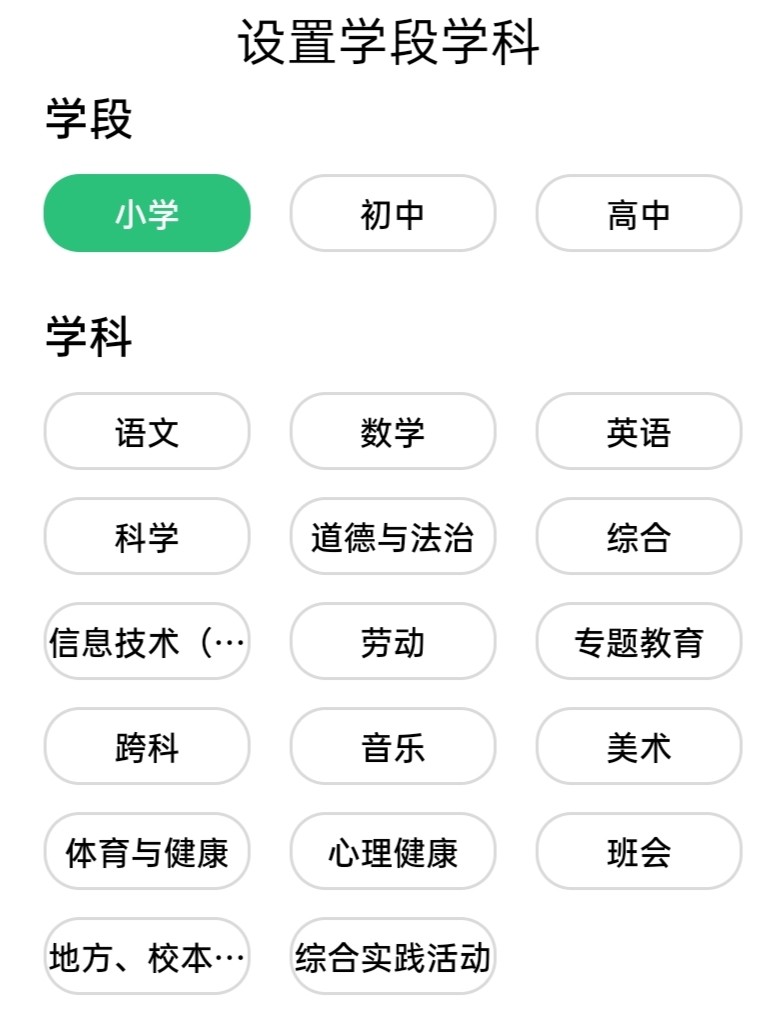765x1020 pixels.
Task: Pick the 专题教育 subject
Action: (638, 641)
